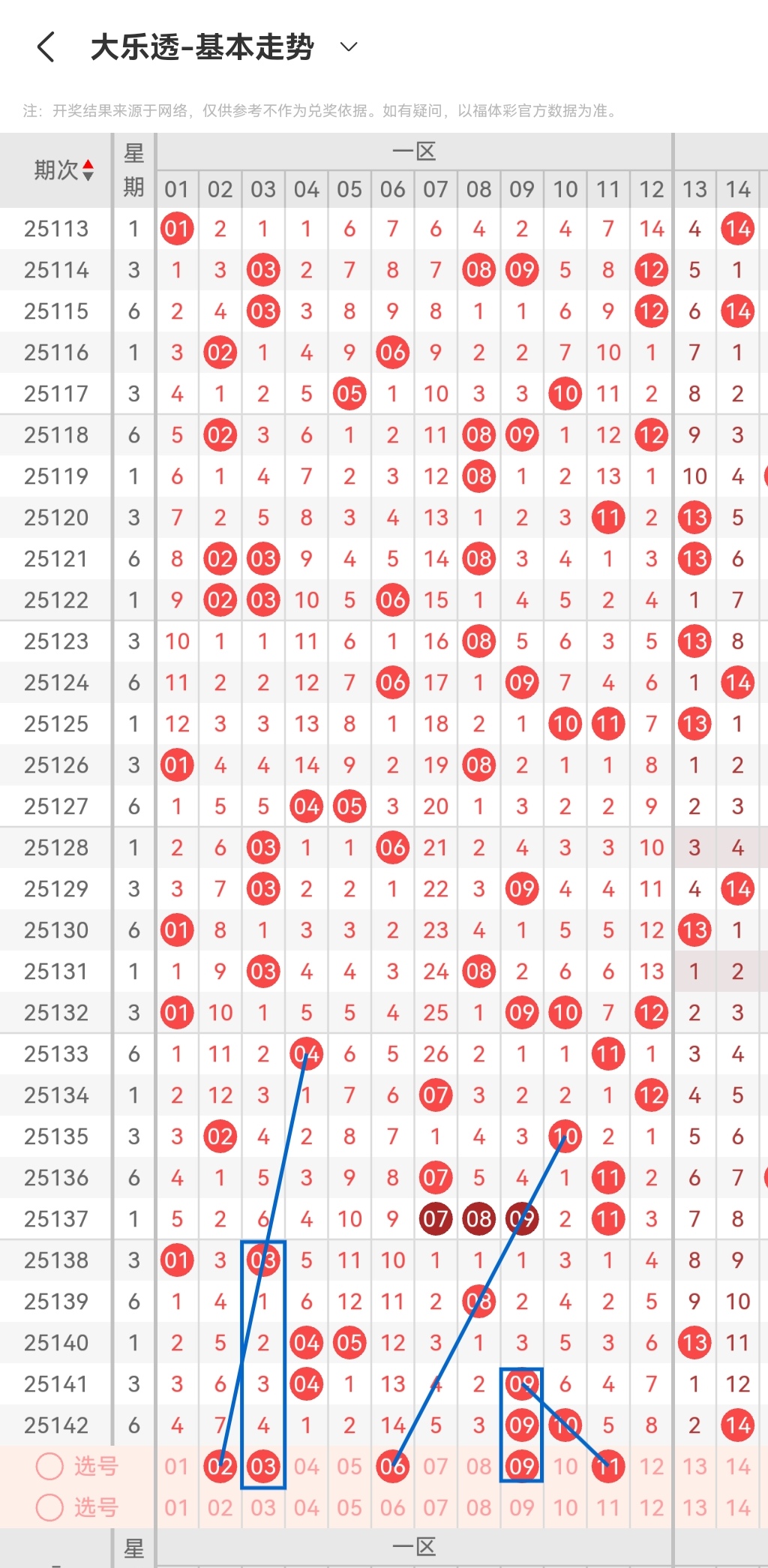Deselect the highlighted number 11 pick
Screen dimensions: 768x1568
point(608,1466)
